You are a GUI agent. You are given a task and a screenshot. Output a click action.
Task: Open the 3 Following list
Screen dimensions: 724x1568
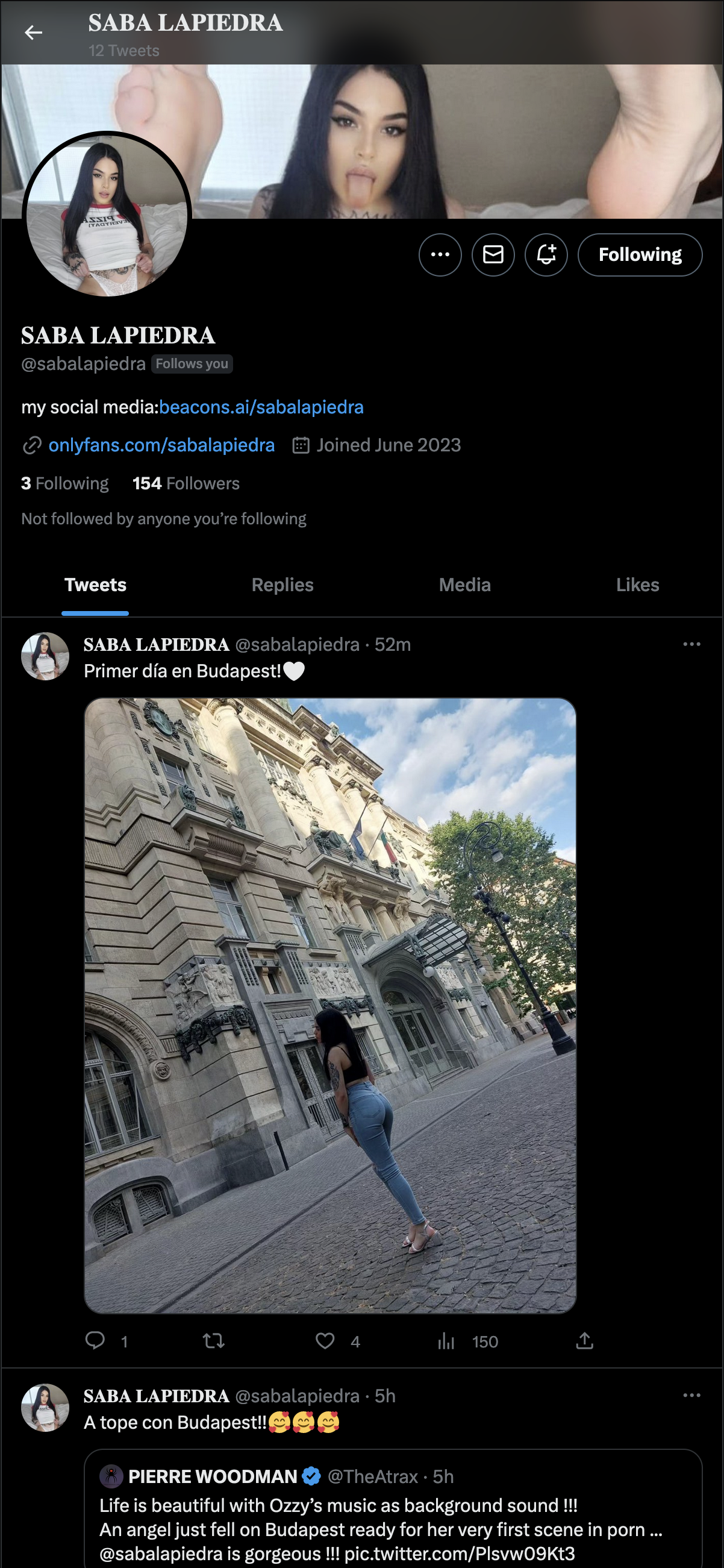[65, 483]
